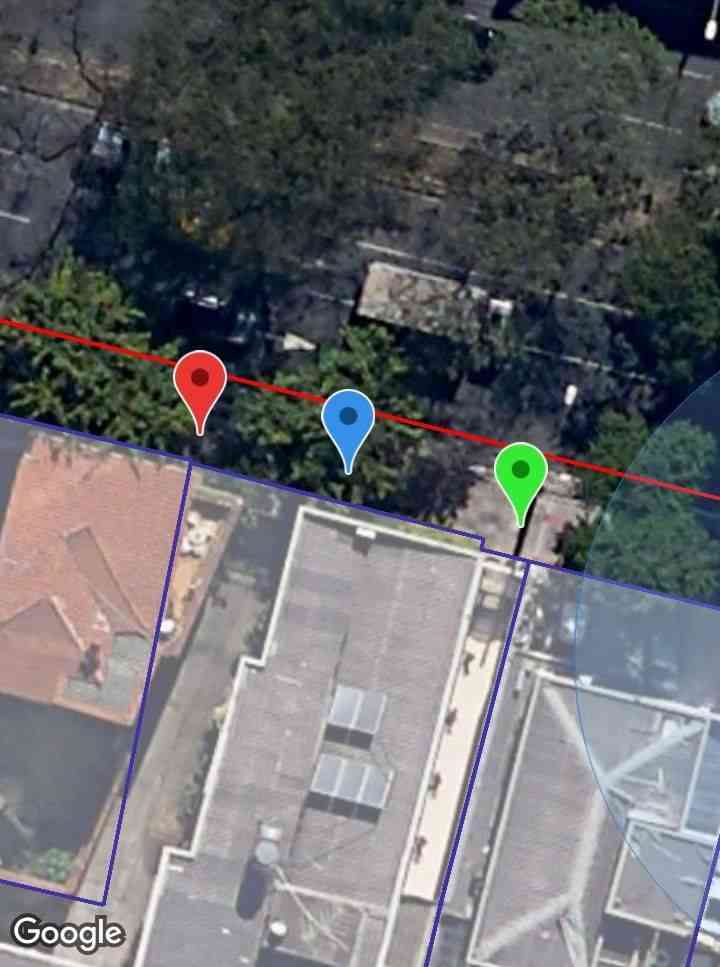Select the blue map marker
The height and width of the screenshot is (967, 720).
348,420
